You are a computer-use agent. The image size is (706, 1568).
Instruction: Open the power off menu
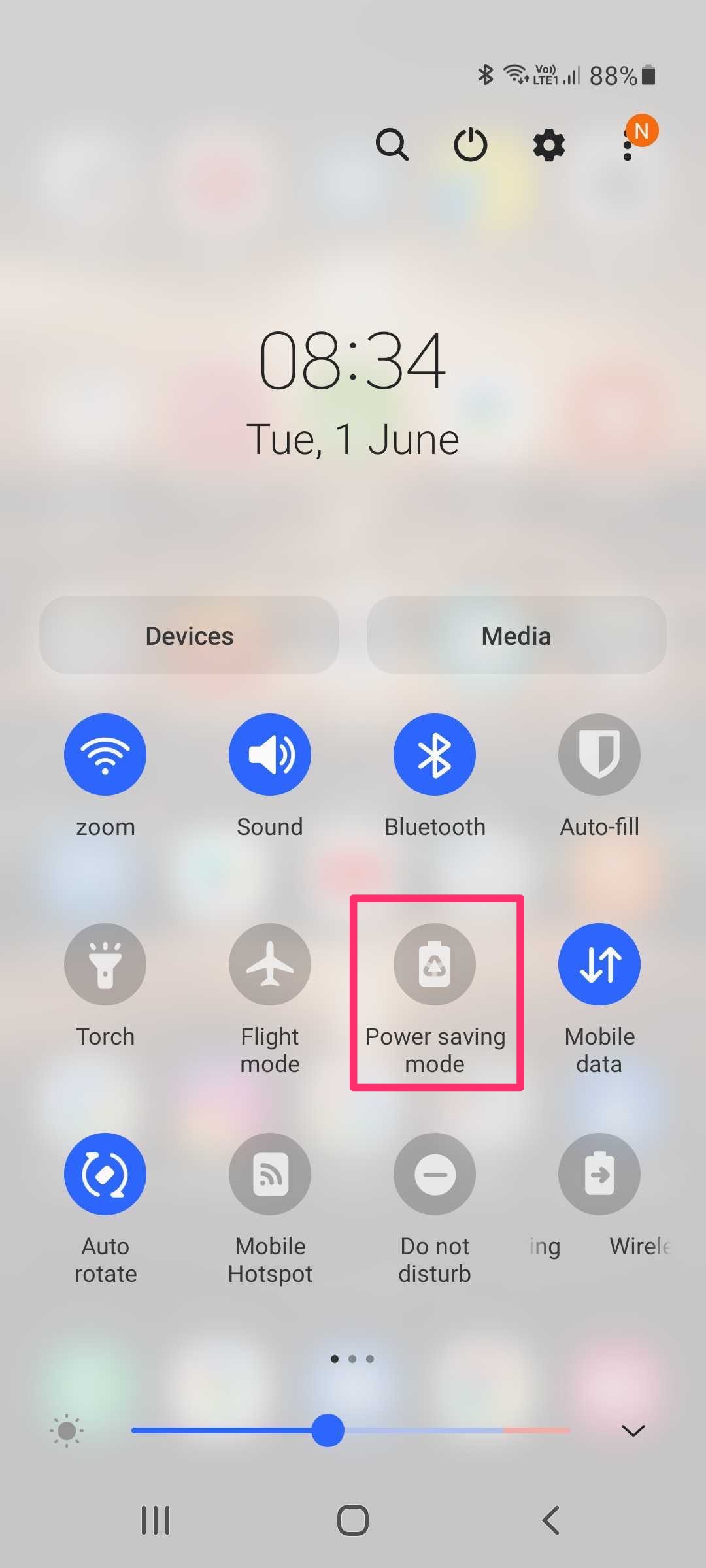pos(471,144)
